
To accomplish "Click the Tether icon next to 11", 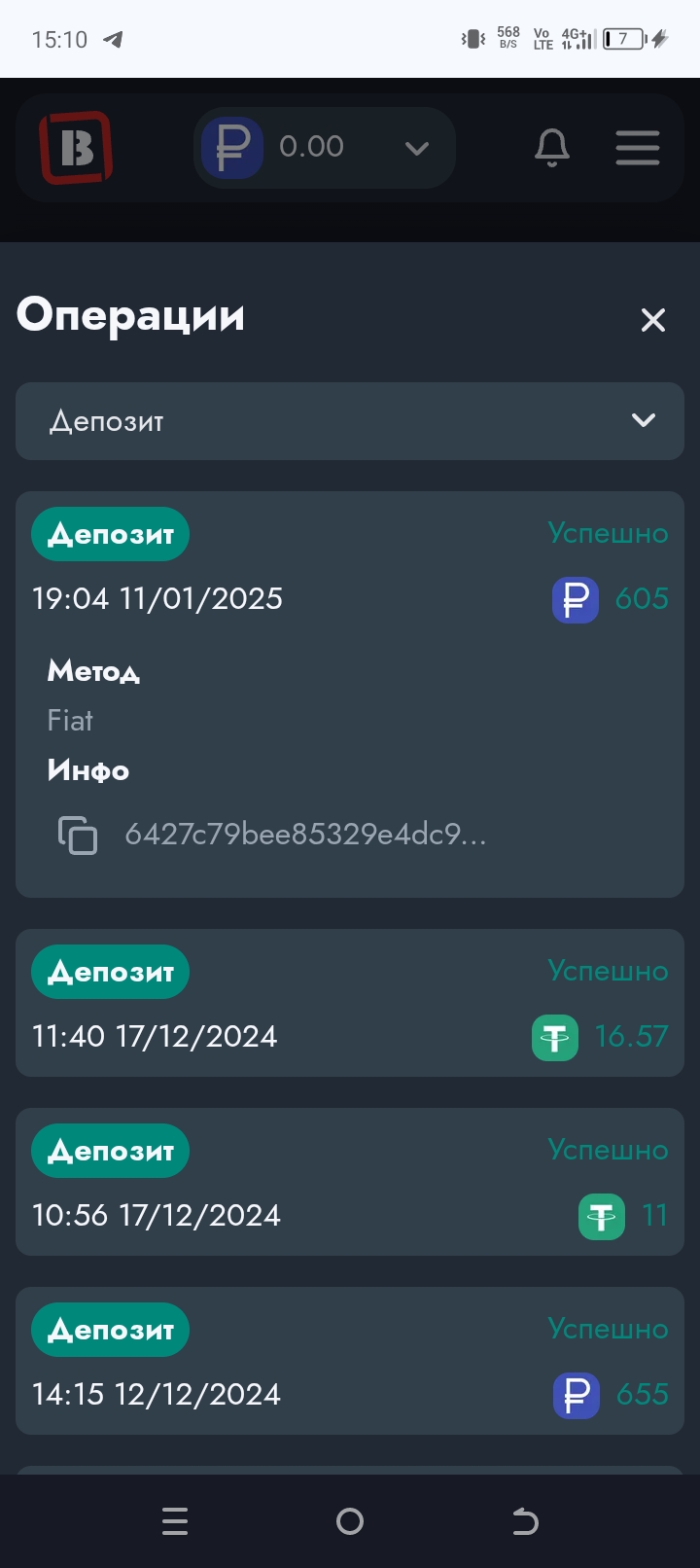I will [x=601, y=1216].
